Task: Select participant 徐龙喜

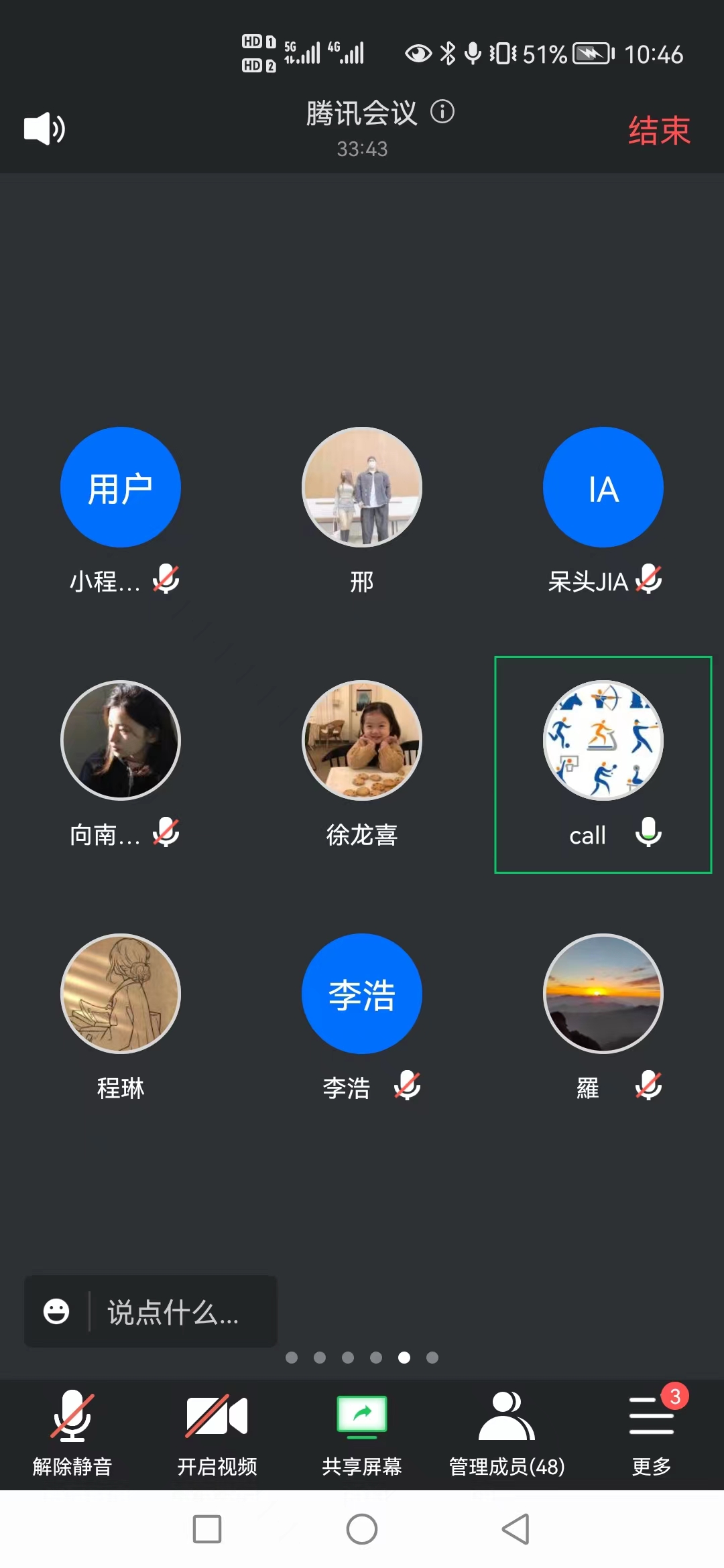Action: pos(362,740)
